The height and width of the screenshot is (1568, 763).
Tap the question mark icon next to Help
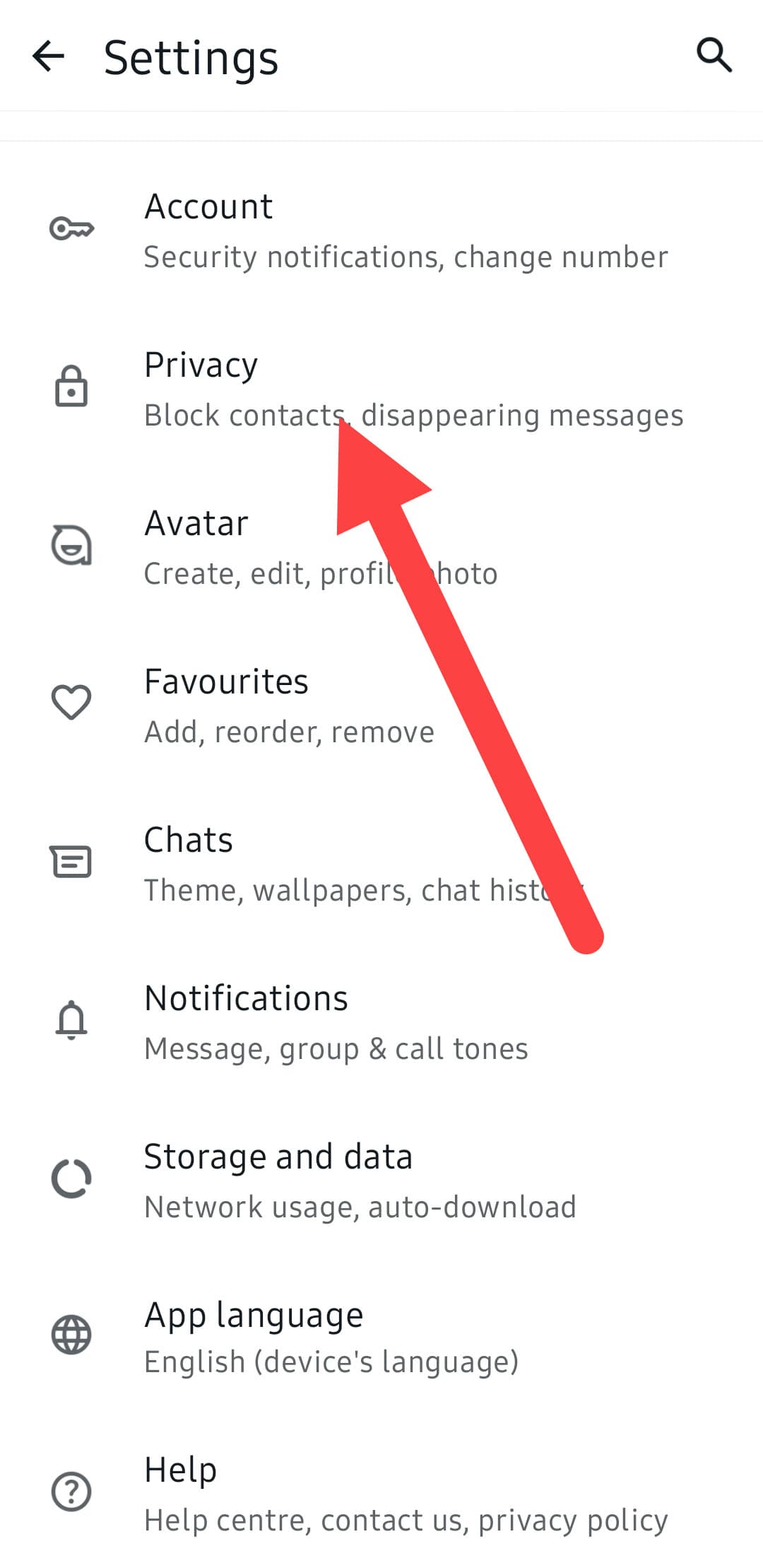coord(71,1493)
